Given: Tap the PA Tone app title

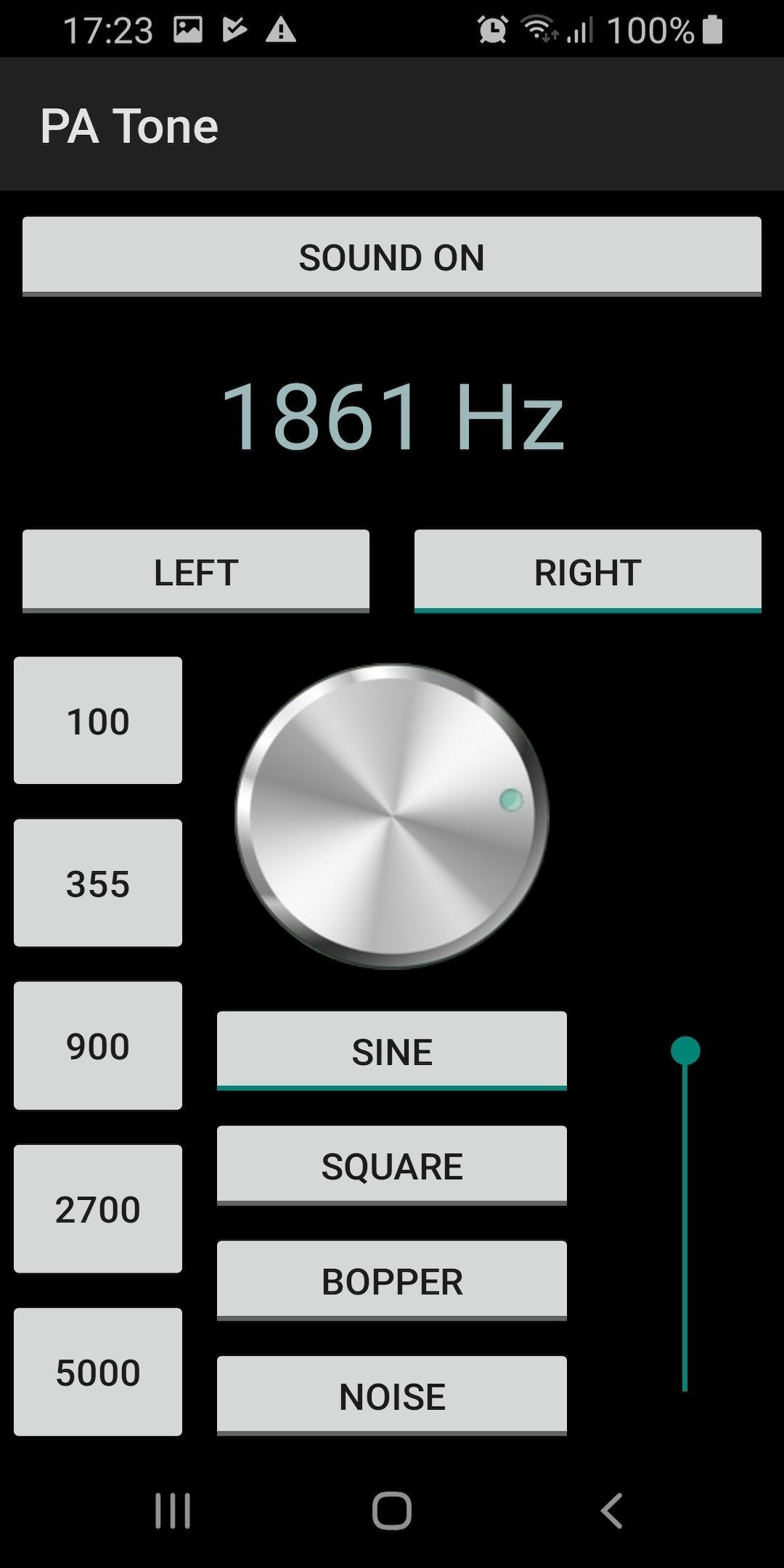Looking at the screenshot, I should point(129,125).
